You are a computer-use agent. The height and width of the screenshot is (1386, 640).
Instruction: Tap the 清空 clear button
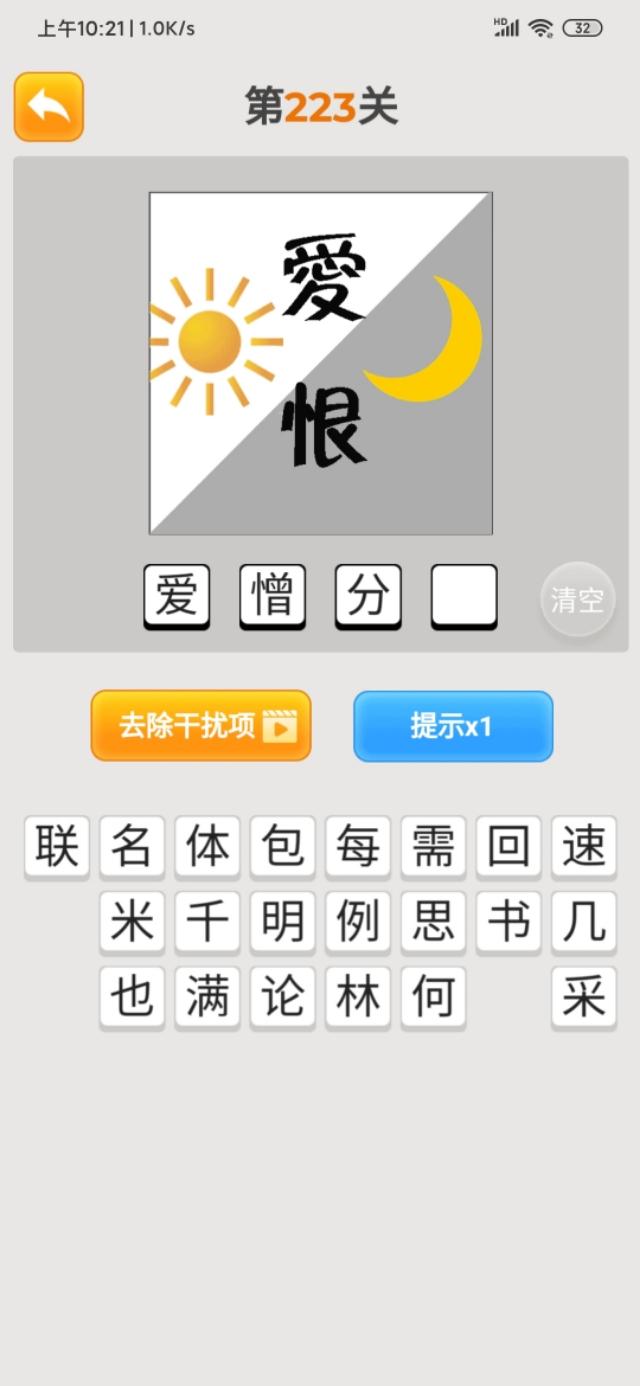[578, 600]
